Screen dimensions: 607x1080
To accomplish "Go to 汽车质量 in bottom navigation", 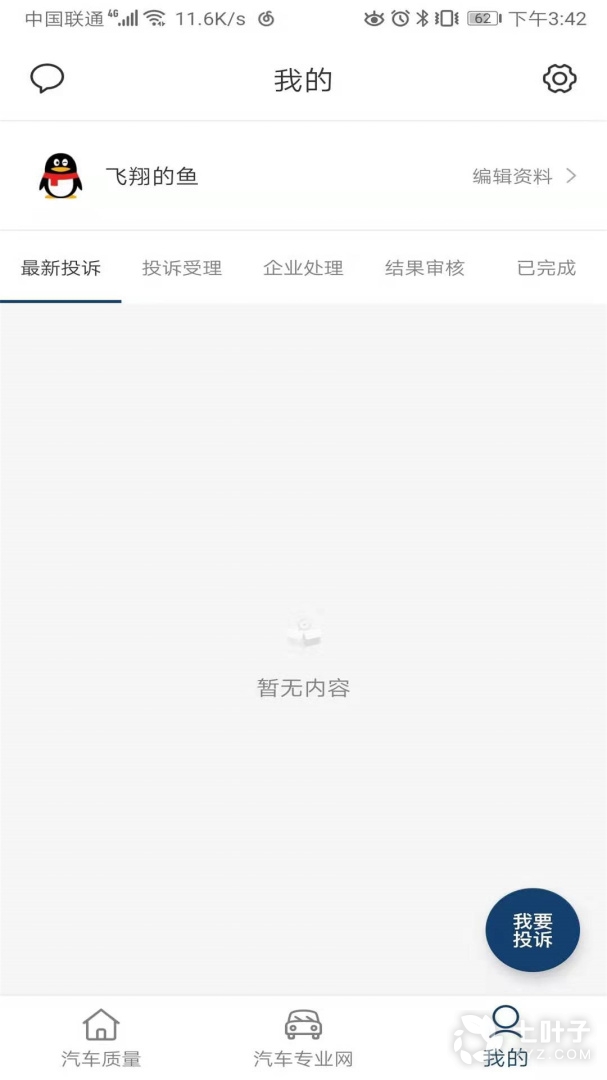I will click(101, 1037).
